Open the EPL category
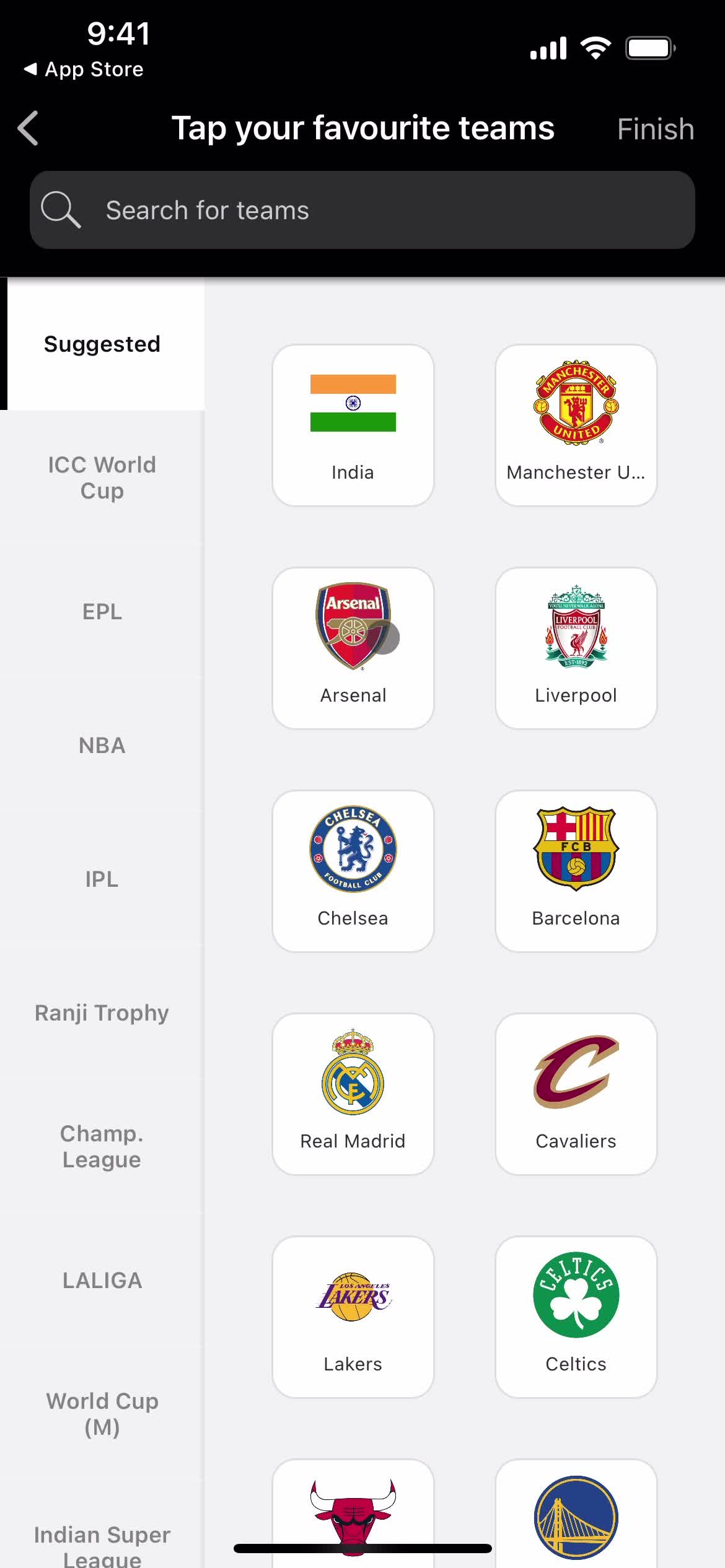The height and width of the screenshot is (1568, 725). (x=102, y=611)
